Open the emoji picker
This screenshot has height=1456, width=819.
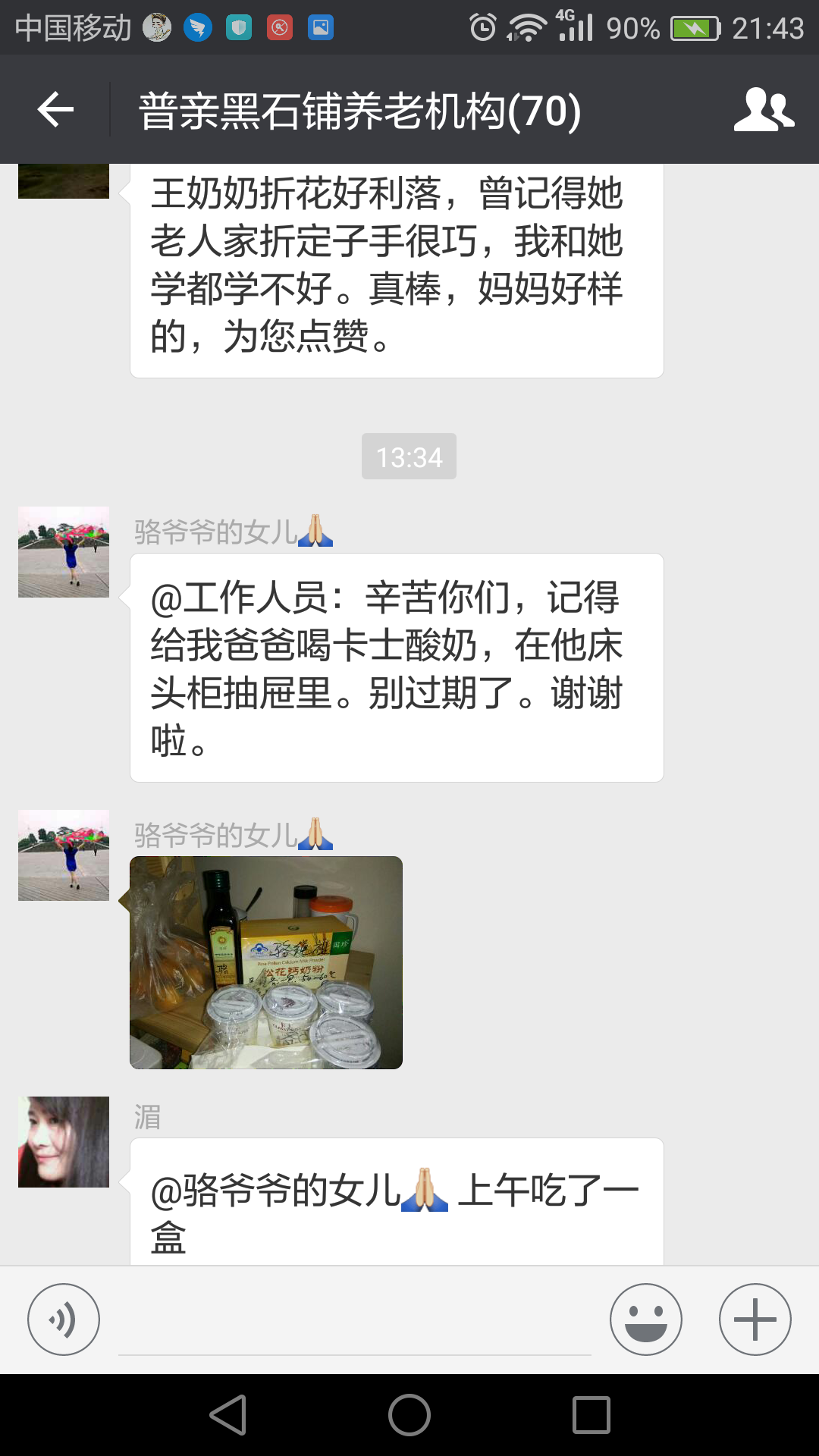click(x=645, y=1319)
